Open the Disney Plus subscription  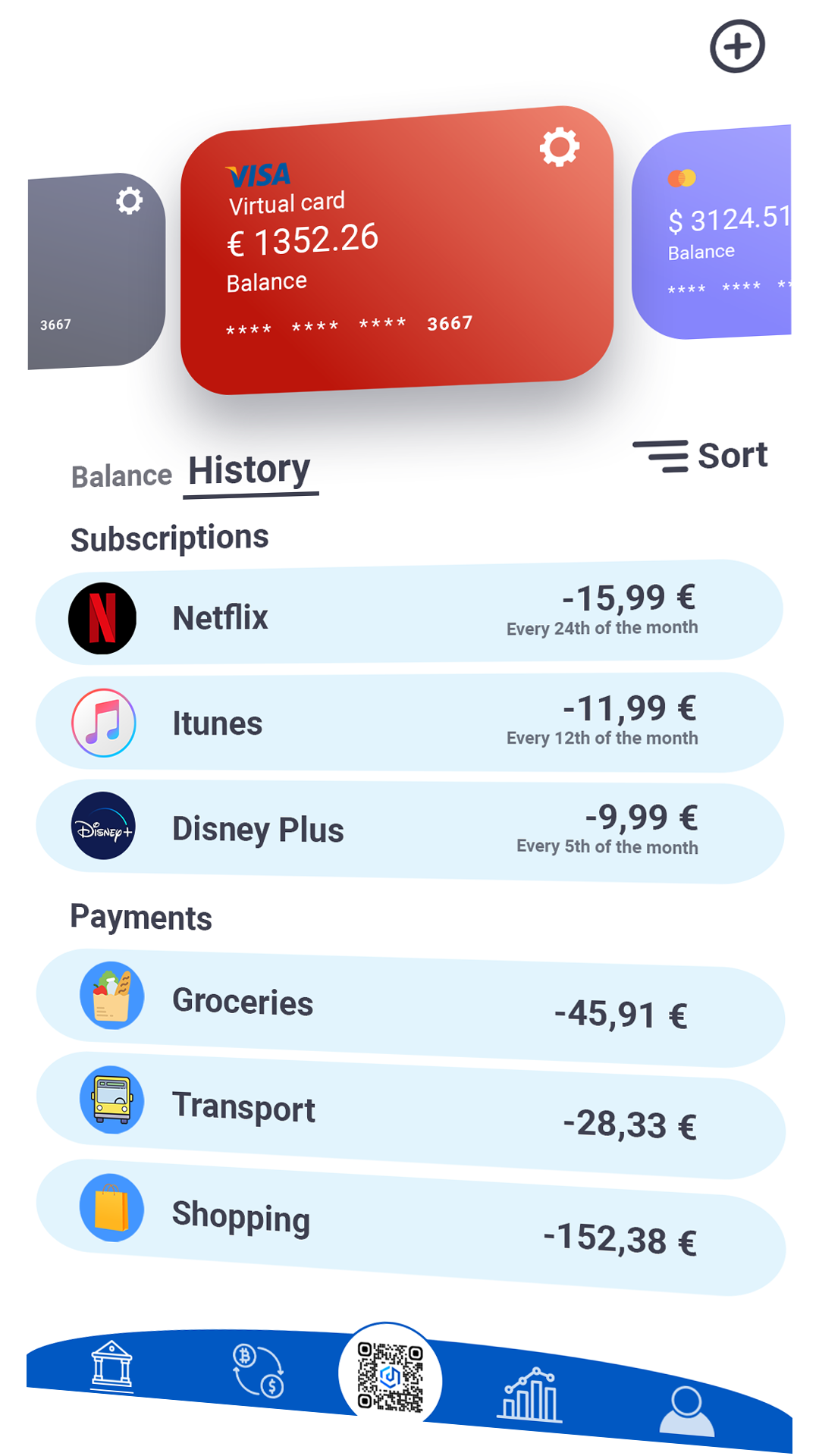[409, 831]
